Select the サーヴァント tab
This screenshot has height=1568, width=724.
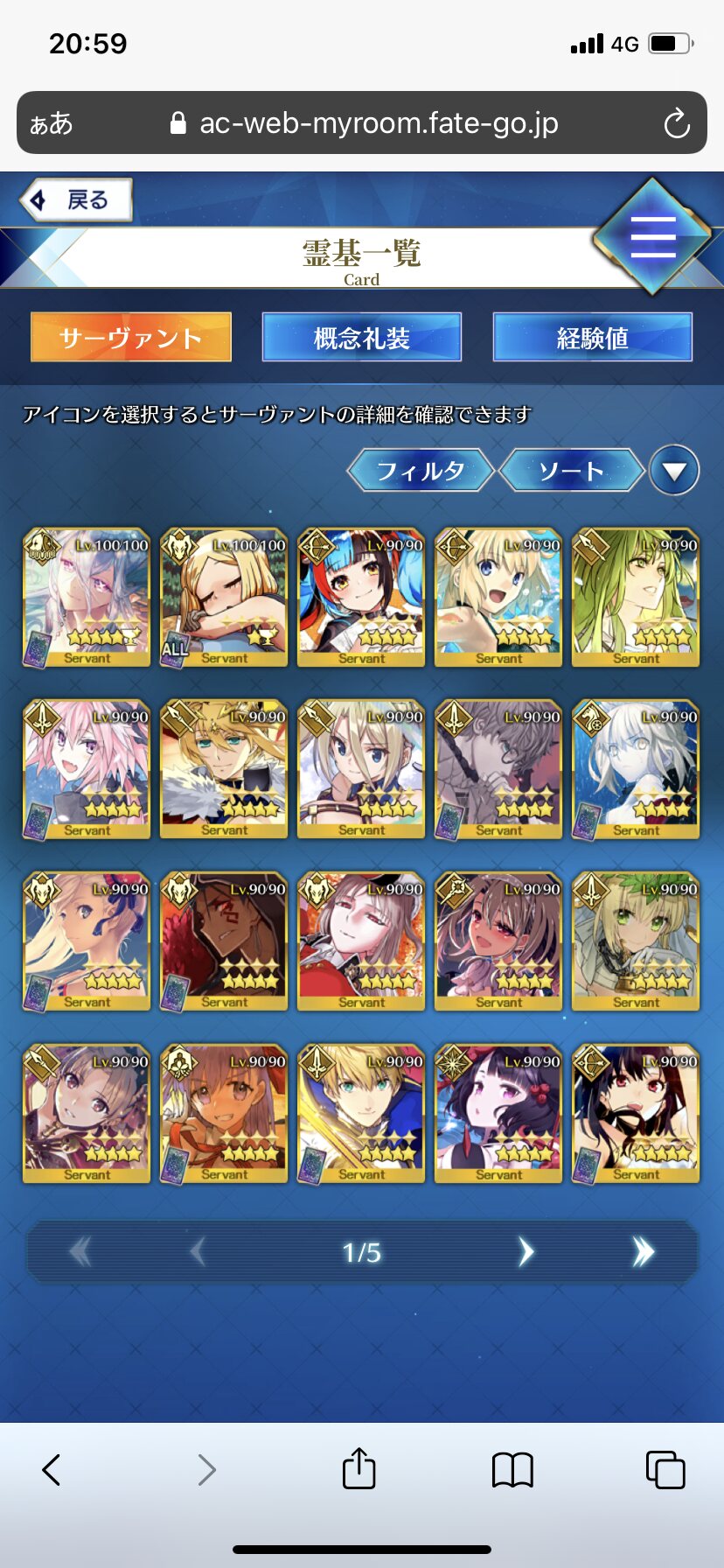(131, 338)
